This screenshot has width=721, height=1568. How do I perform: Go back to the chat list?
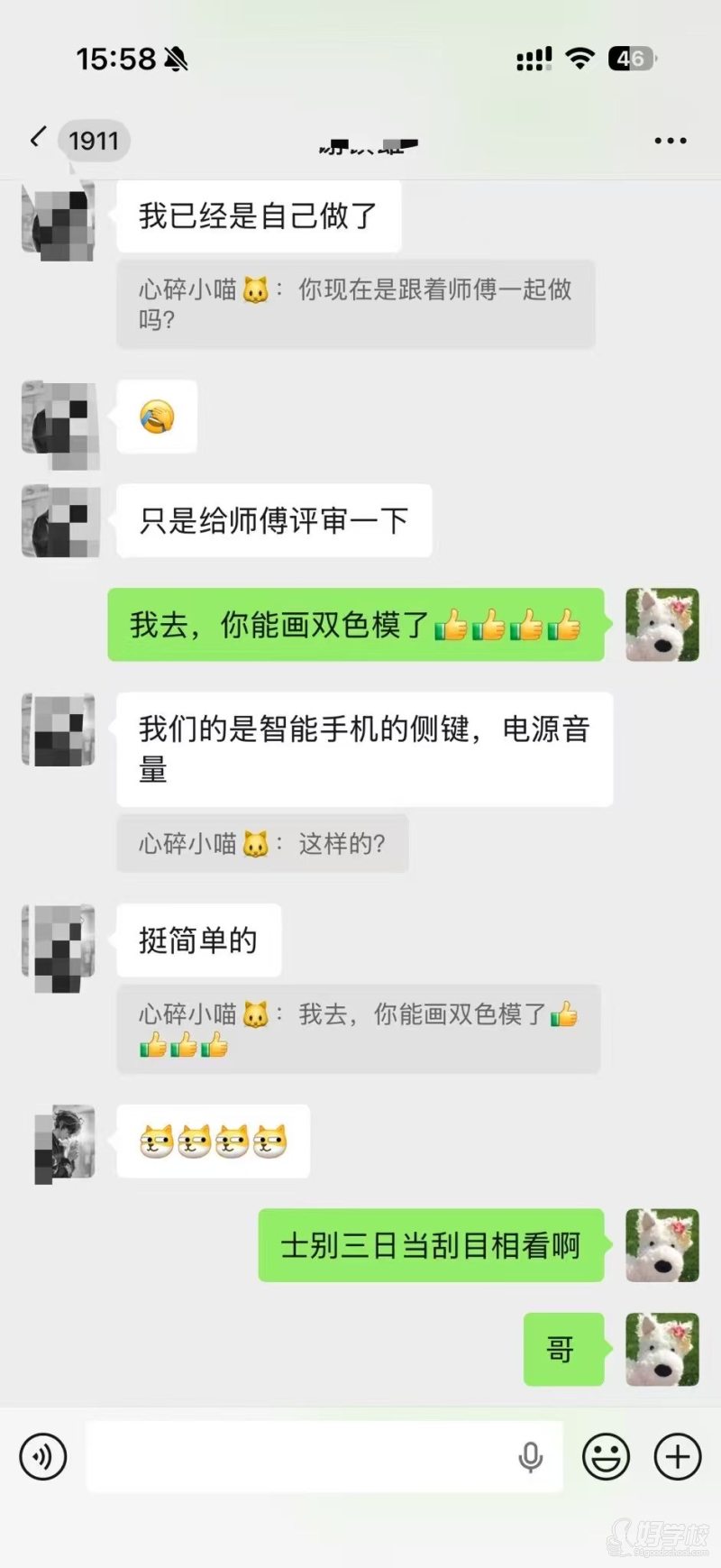click(38, 139)
